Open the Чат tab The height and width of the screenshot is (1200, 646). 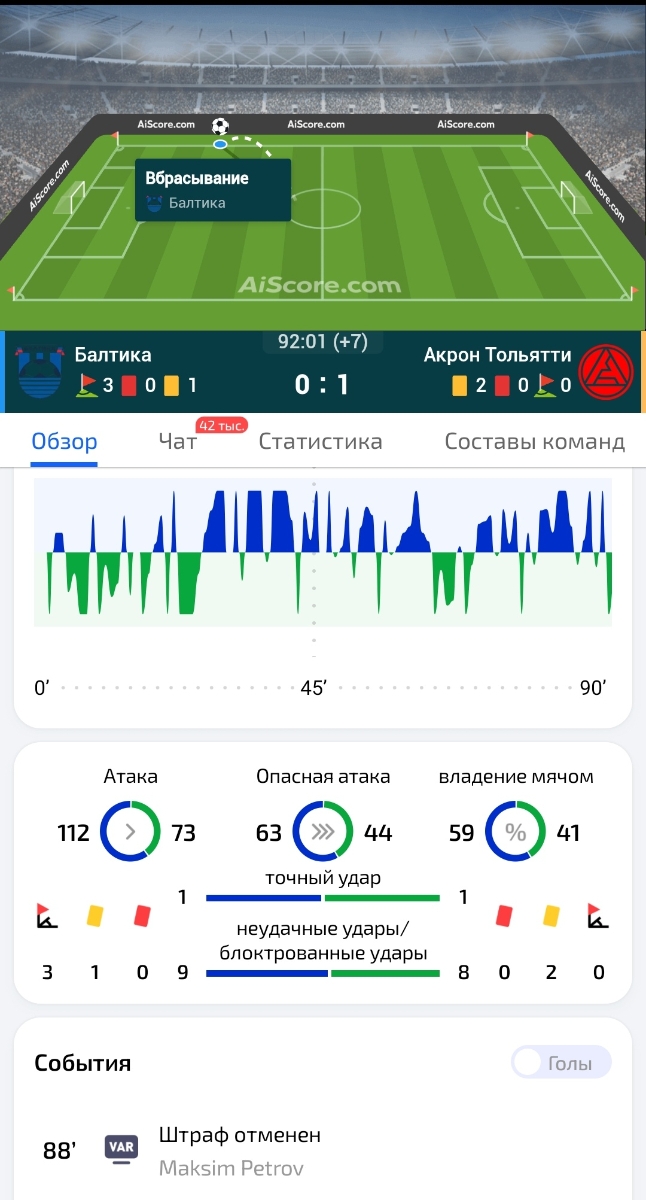[x=178, y=442]
